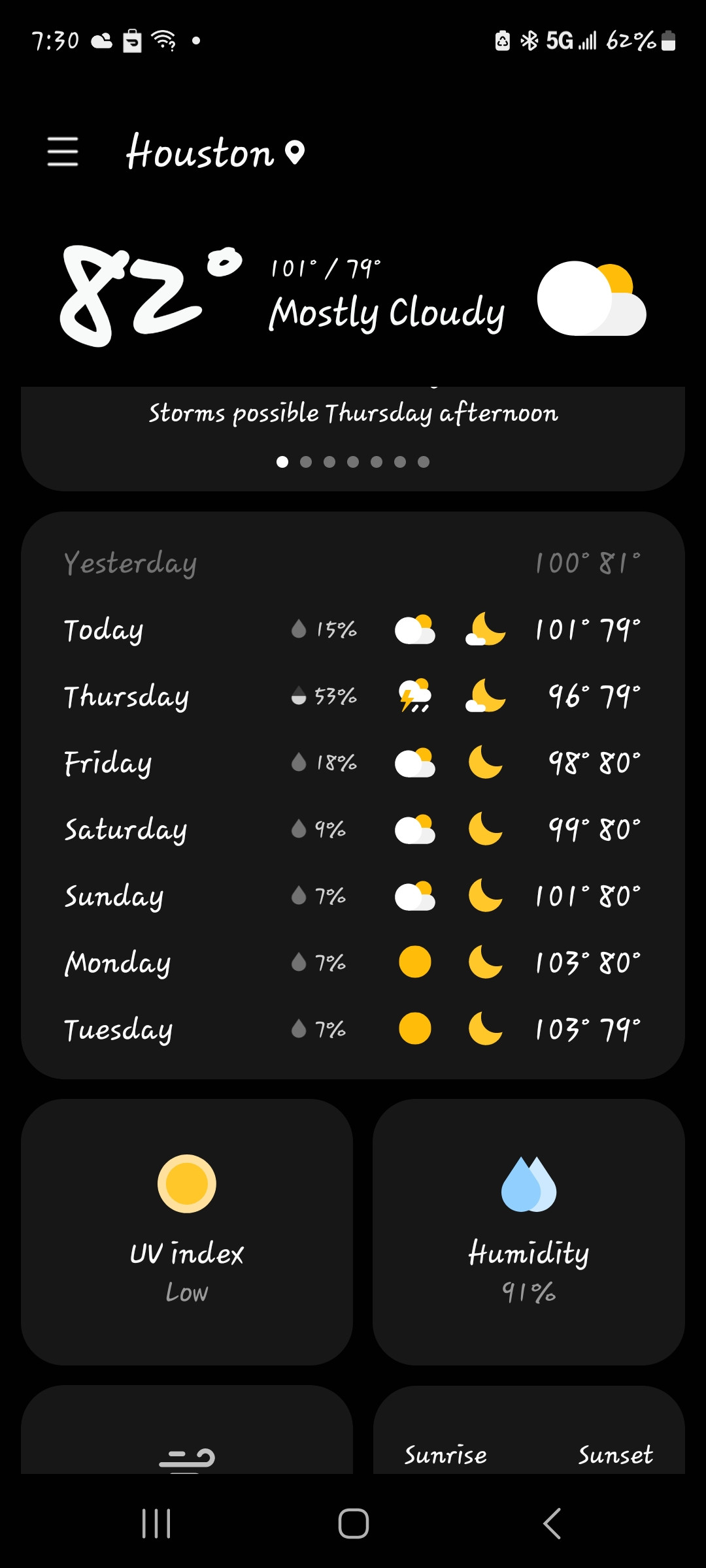Check Saturday's forecast details
The image size is (706, 1568).
point(353,830)
